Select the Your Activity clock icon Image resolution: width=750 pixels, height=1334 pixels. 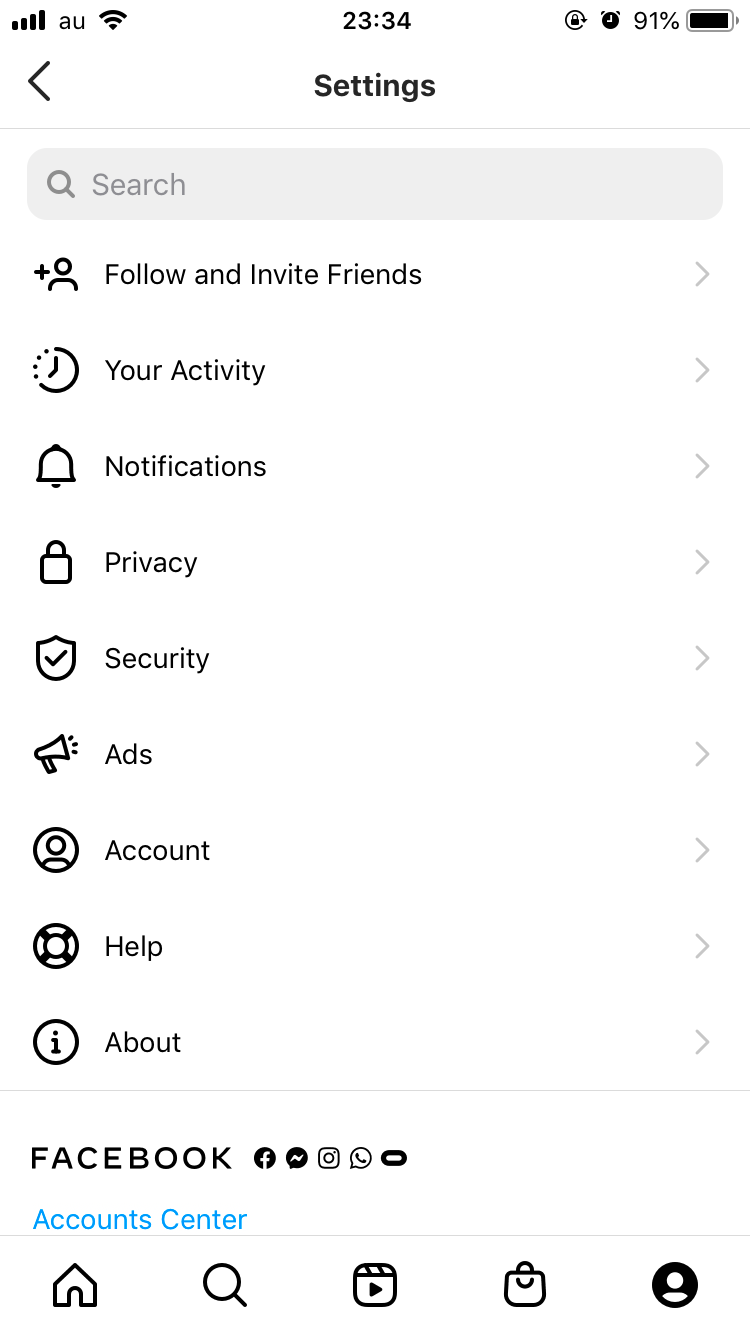coord(56,370)
